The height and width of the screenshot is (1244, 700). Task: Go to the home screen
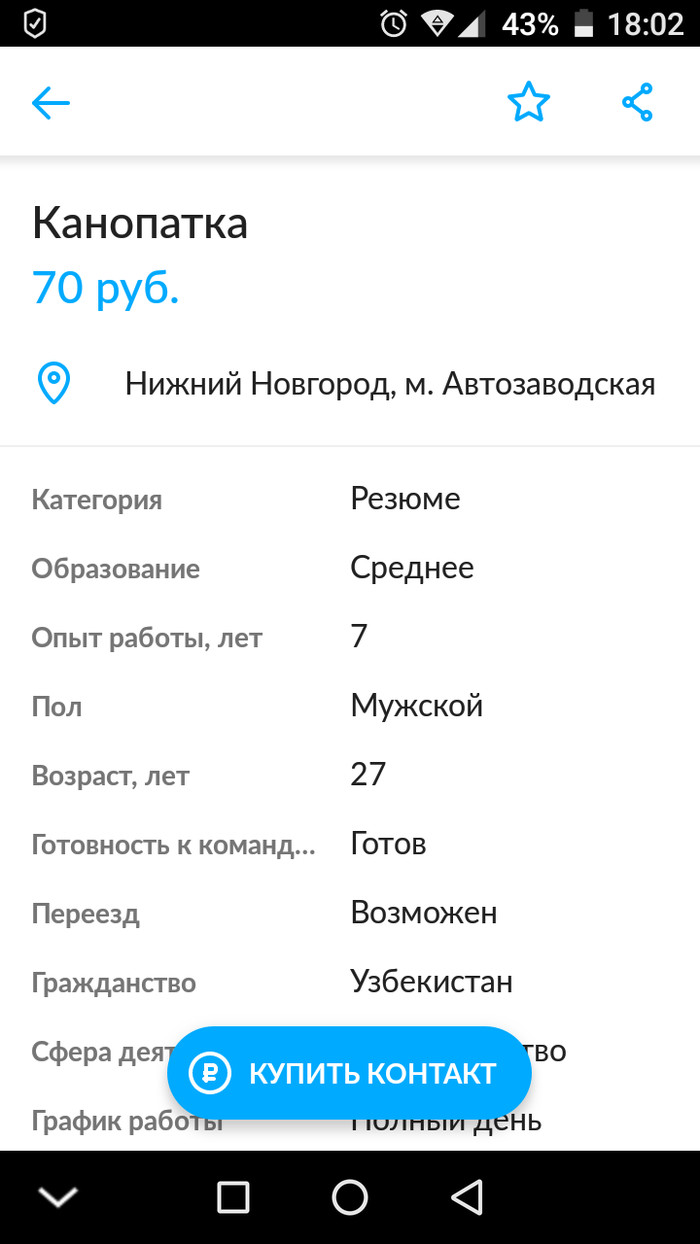[349, 1196]
